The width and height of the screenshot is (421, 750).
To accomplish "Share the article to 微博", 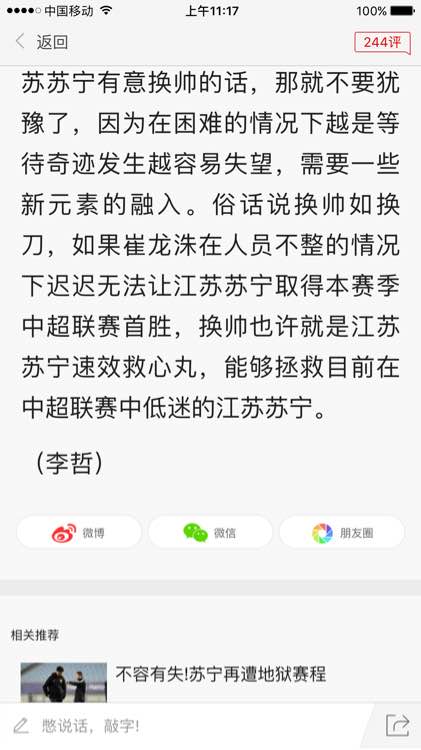I will coord(79,532).
